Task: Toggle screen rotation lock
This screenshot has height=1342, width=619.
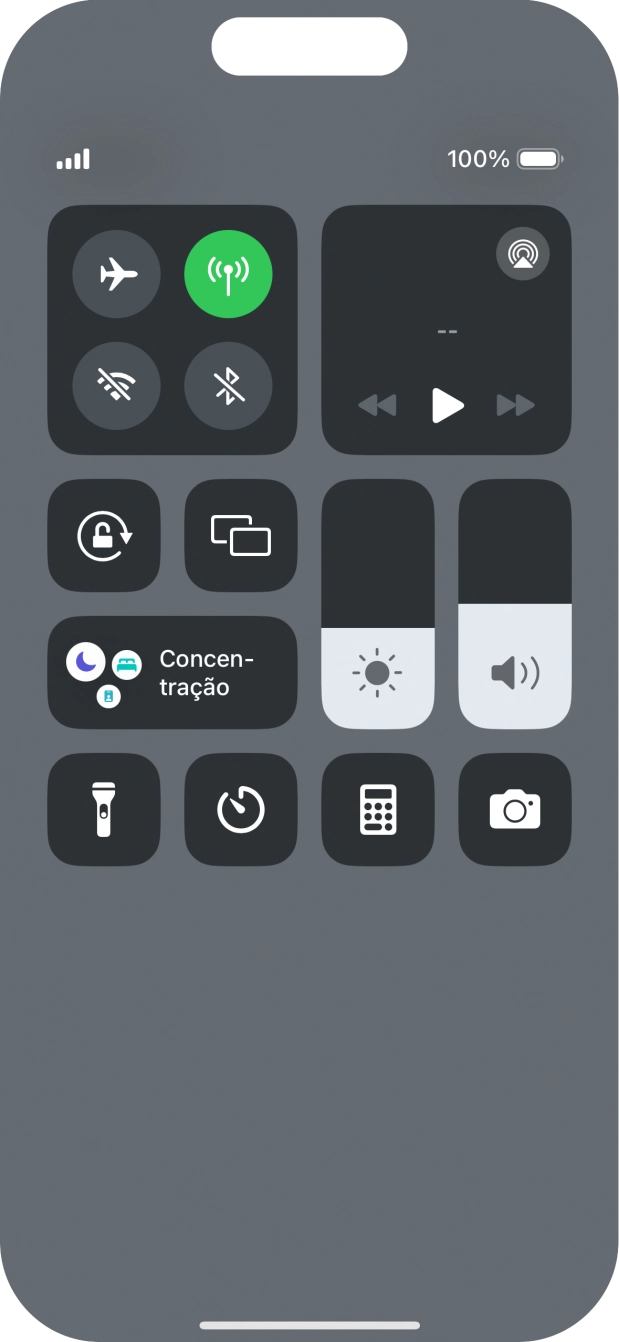Action: (104, 536)
